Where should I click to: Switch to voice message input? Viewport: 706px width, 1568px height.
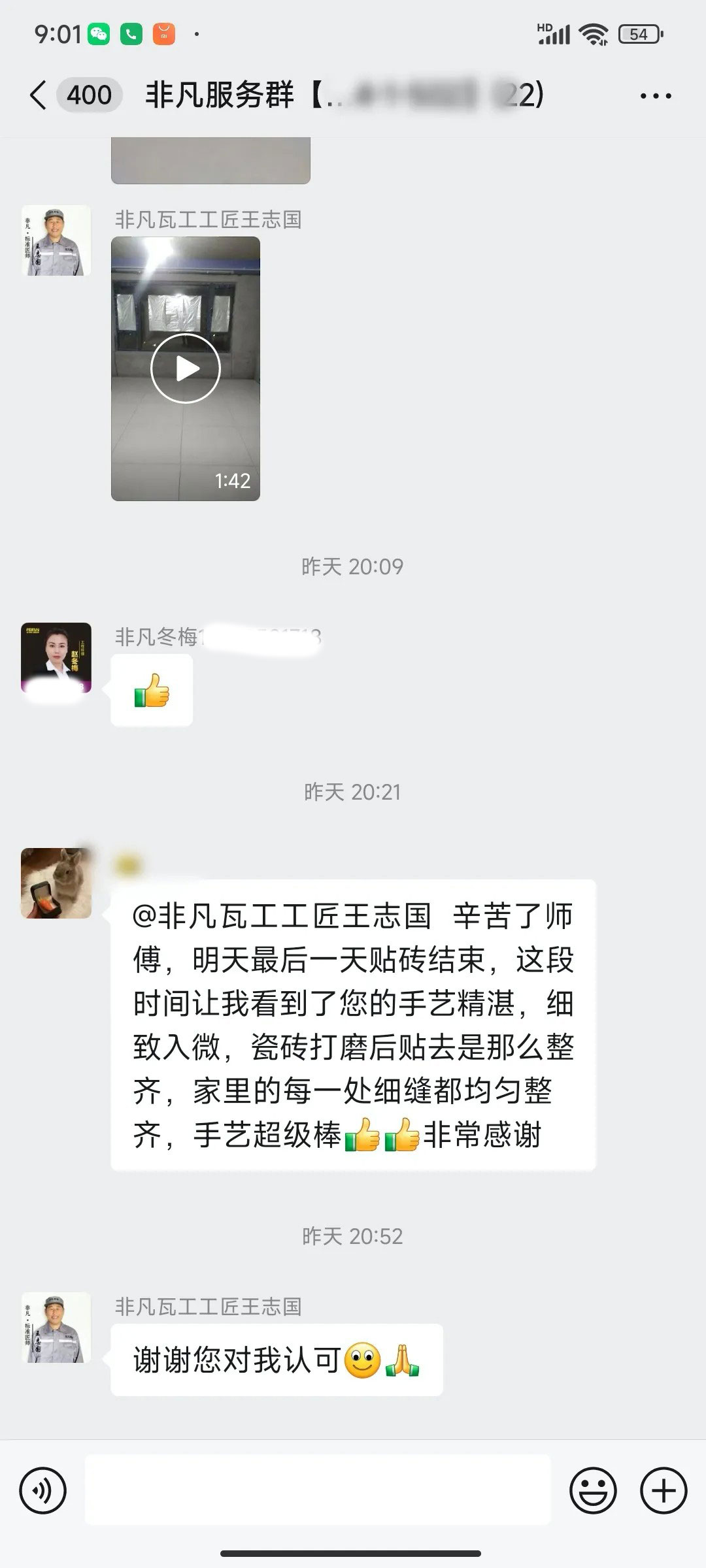(43, 1490)
